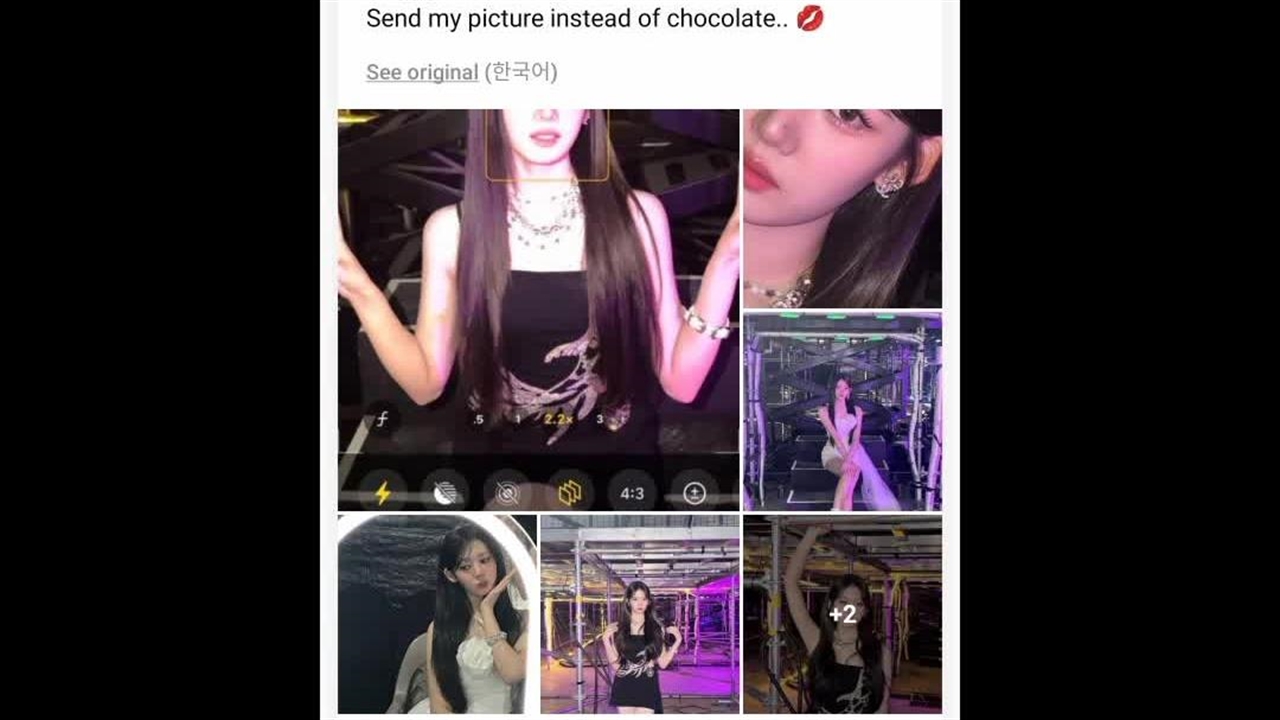Open the white dress photo with hand on cheek
The image size is (1280, 720).
[x=437, y=614]
